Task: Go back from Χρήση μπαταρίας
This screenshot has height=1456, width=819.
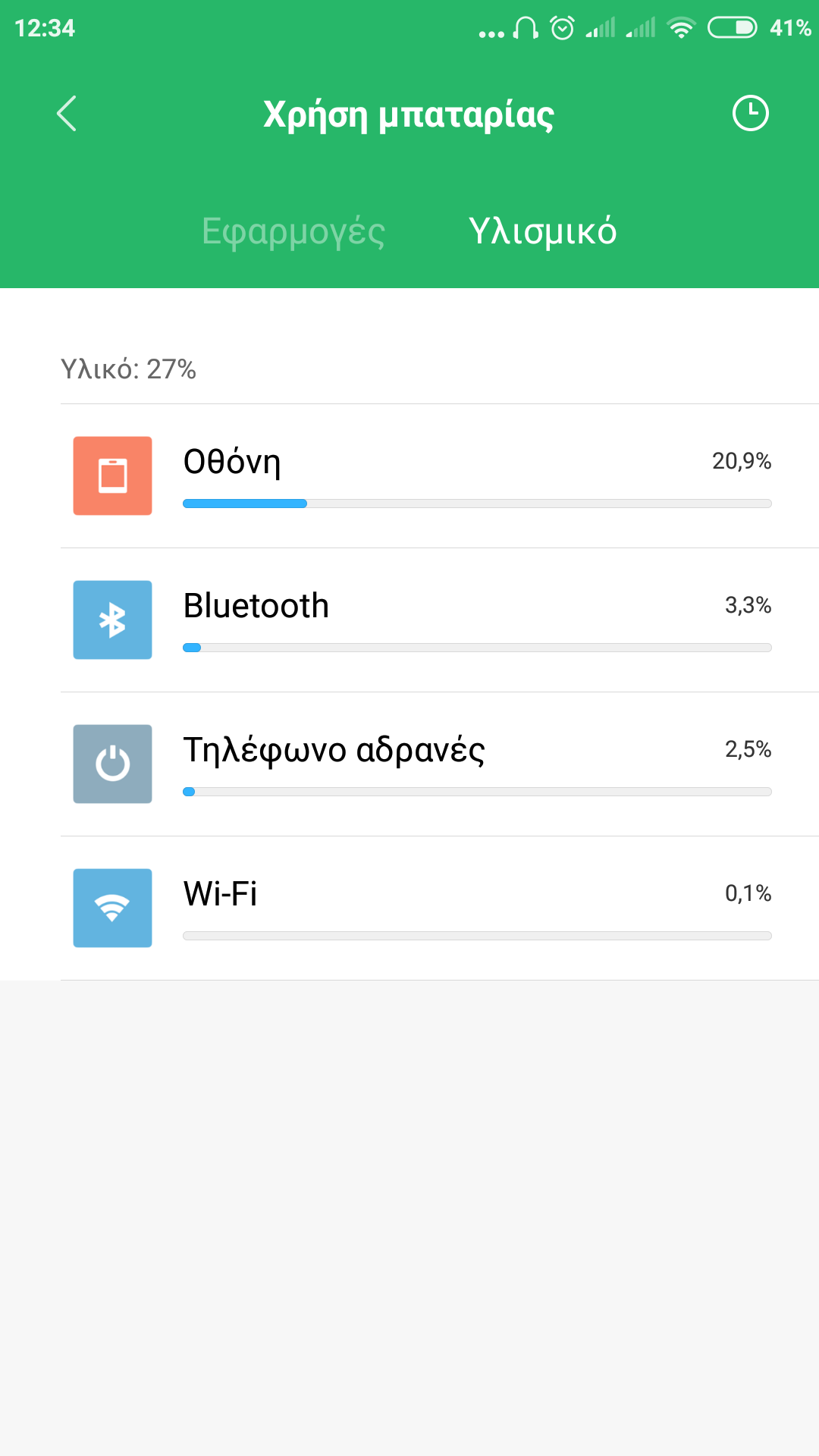Action: click(67, 114)
